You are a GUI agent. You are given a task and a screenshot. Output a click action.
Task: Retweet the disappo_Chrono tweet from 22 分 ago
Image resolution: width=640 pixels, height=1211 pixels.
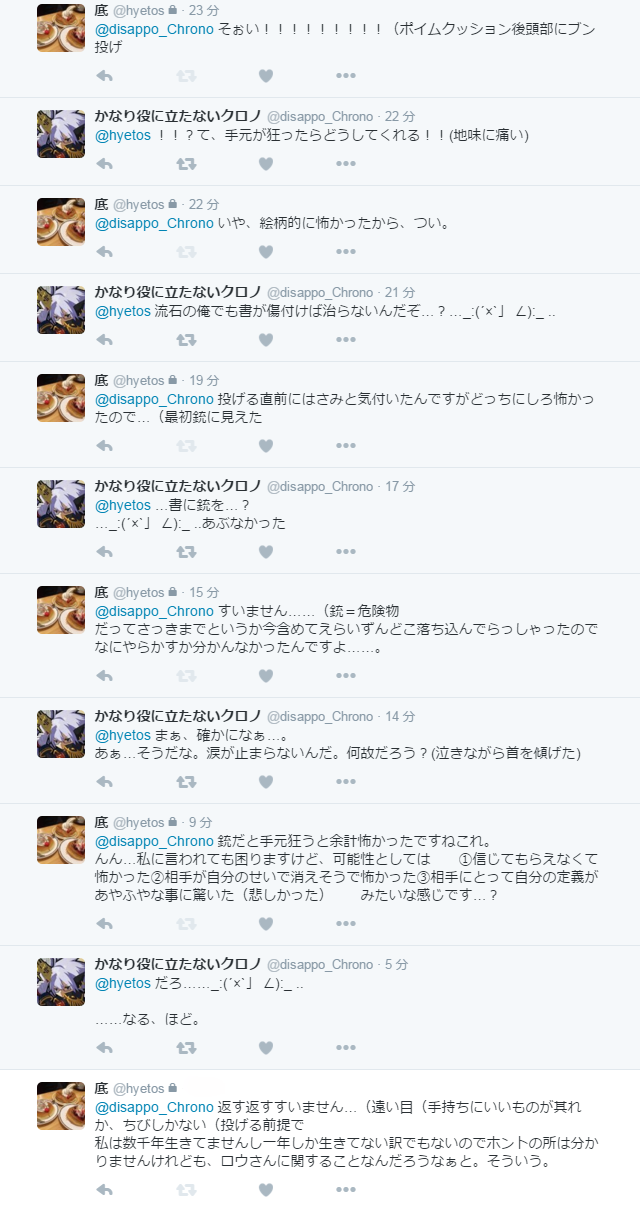click(x=186, y=164)
